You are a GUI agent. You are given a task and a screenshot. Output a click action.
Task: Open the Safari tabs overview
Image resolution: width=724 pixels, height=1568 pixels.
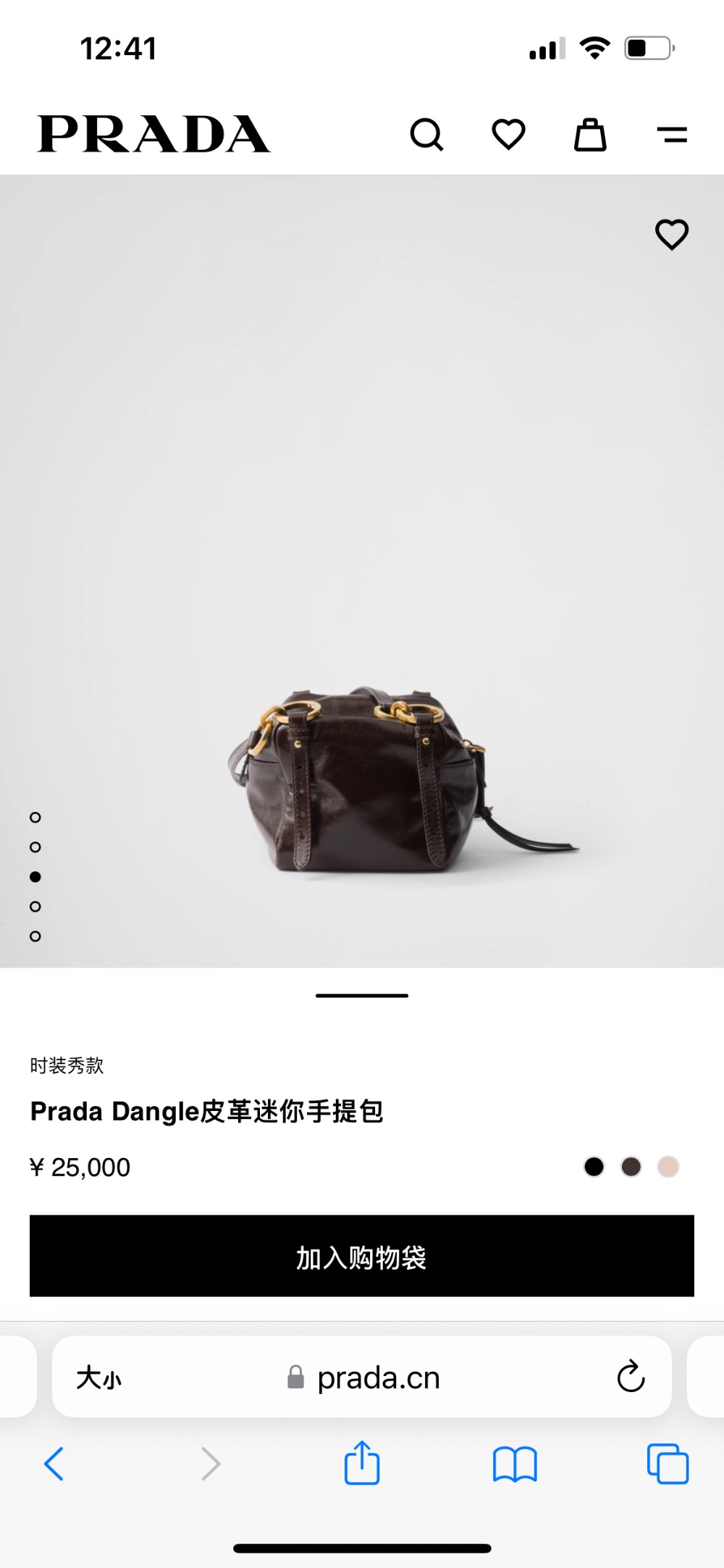click(x=668, y=1464)
